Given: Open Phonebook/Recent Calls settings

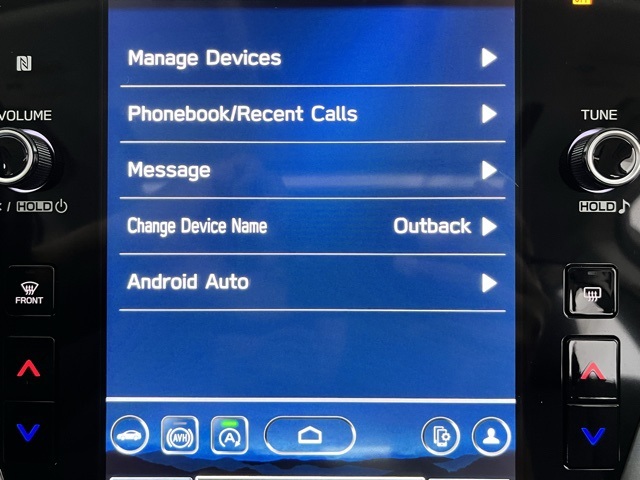Looking at the screenshot, I should click(x=311, y=114).
